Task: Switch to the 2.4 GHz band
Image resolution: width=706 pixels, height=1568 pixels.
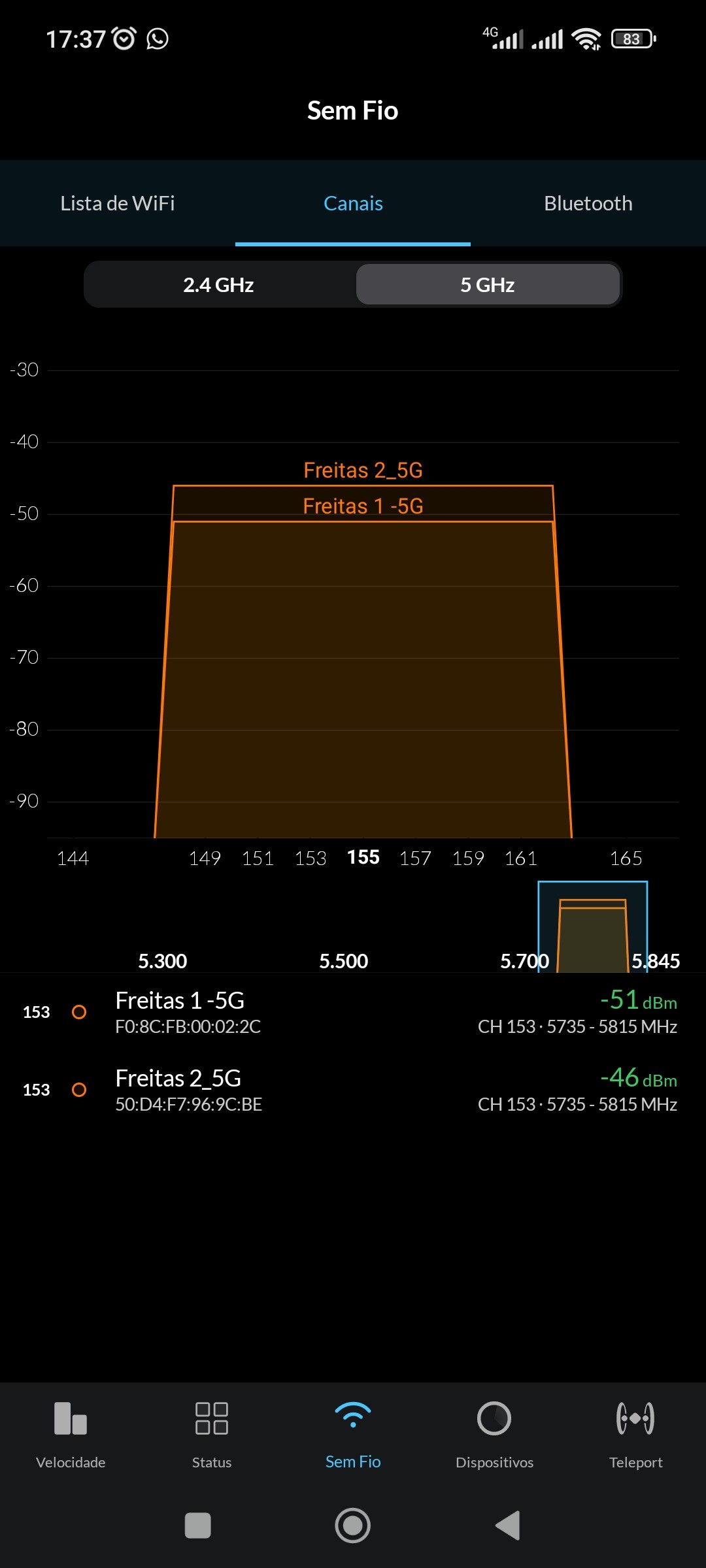Action: 218,285
